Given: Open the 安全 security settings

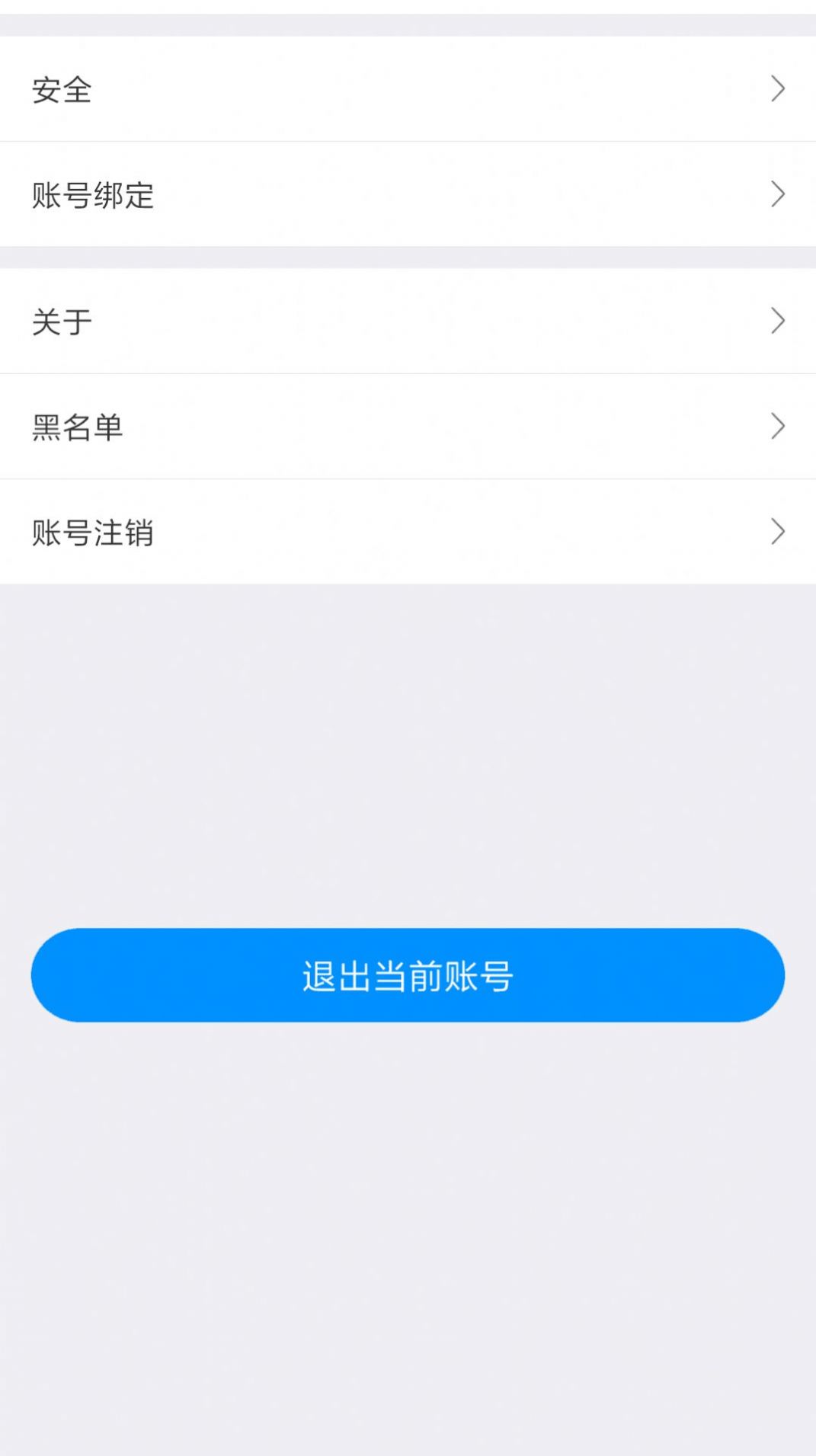Looking at the screenshot, I should [408, 90].
